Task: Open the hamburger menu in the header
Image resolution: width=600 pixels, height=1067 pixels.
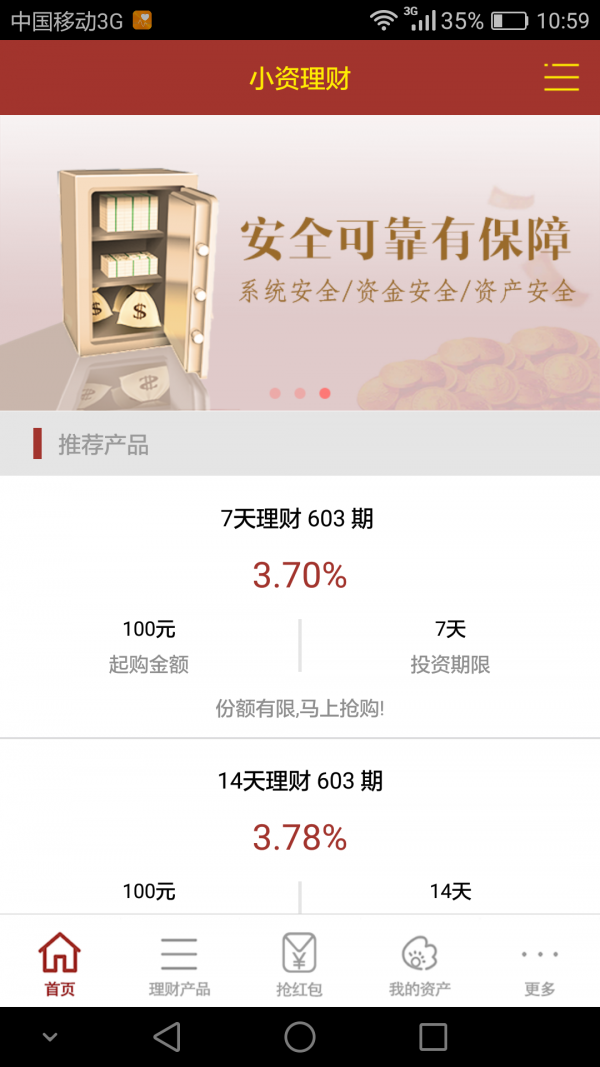Action: [x=561, y=78]
